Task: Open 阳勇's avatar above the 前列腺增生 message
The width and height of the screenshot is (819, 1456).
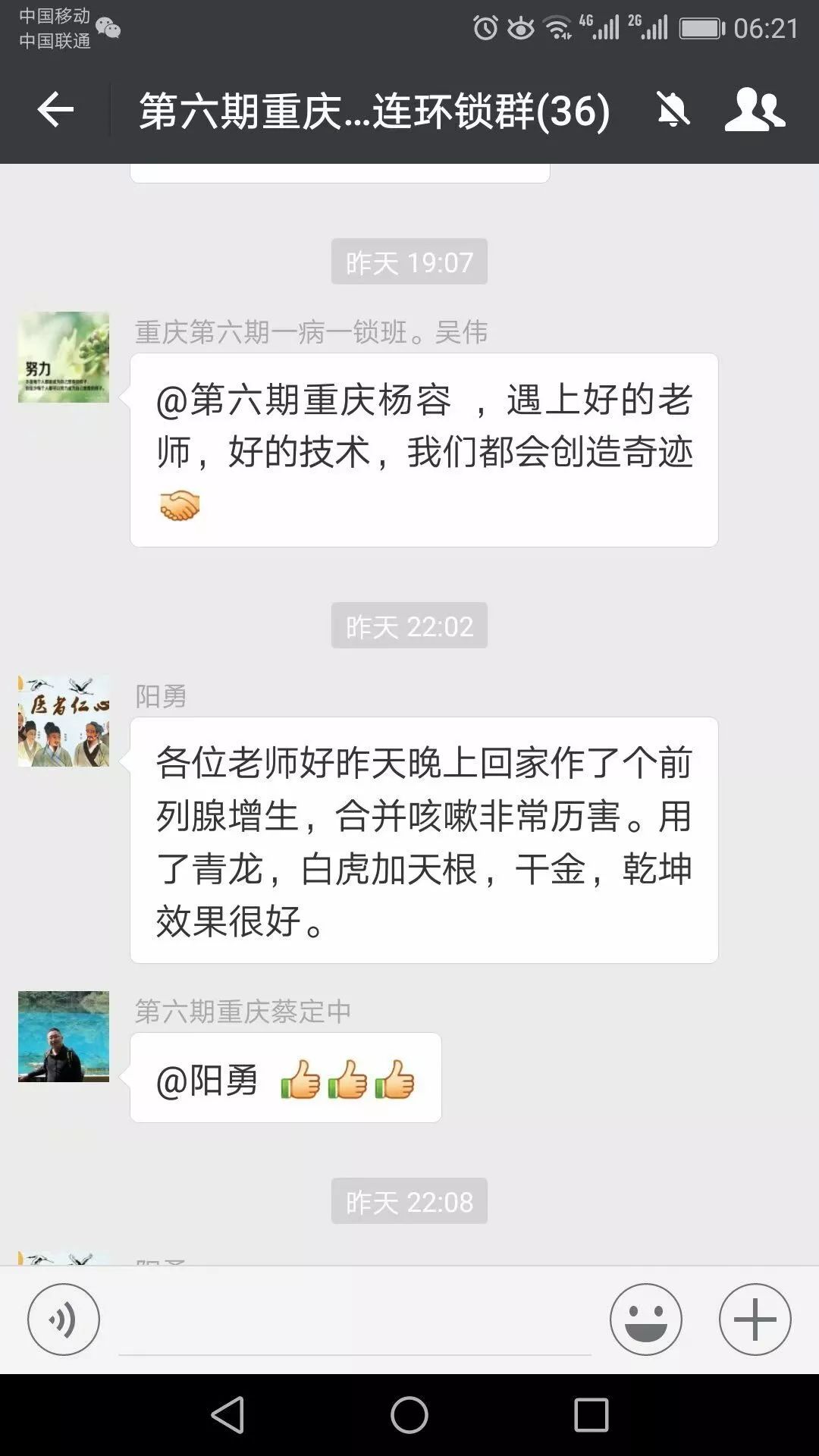Action: [x=64, y=721]
